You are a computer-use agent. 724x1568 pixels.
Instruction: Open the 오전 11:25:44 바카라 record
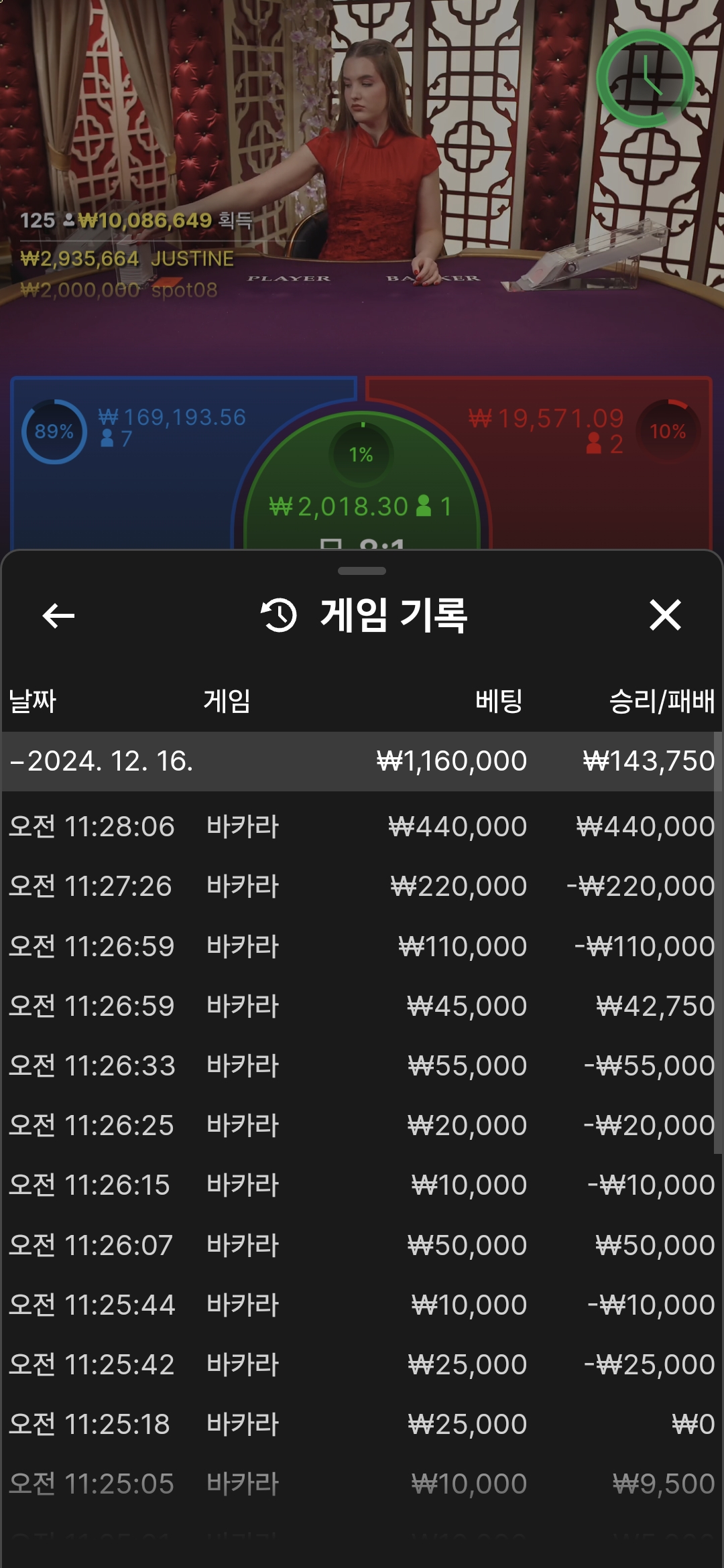pyautogui.click(x=361, y=1305)
